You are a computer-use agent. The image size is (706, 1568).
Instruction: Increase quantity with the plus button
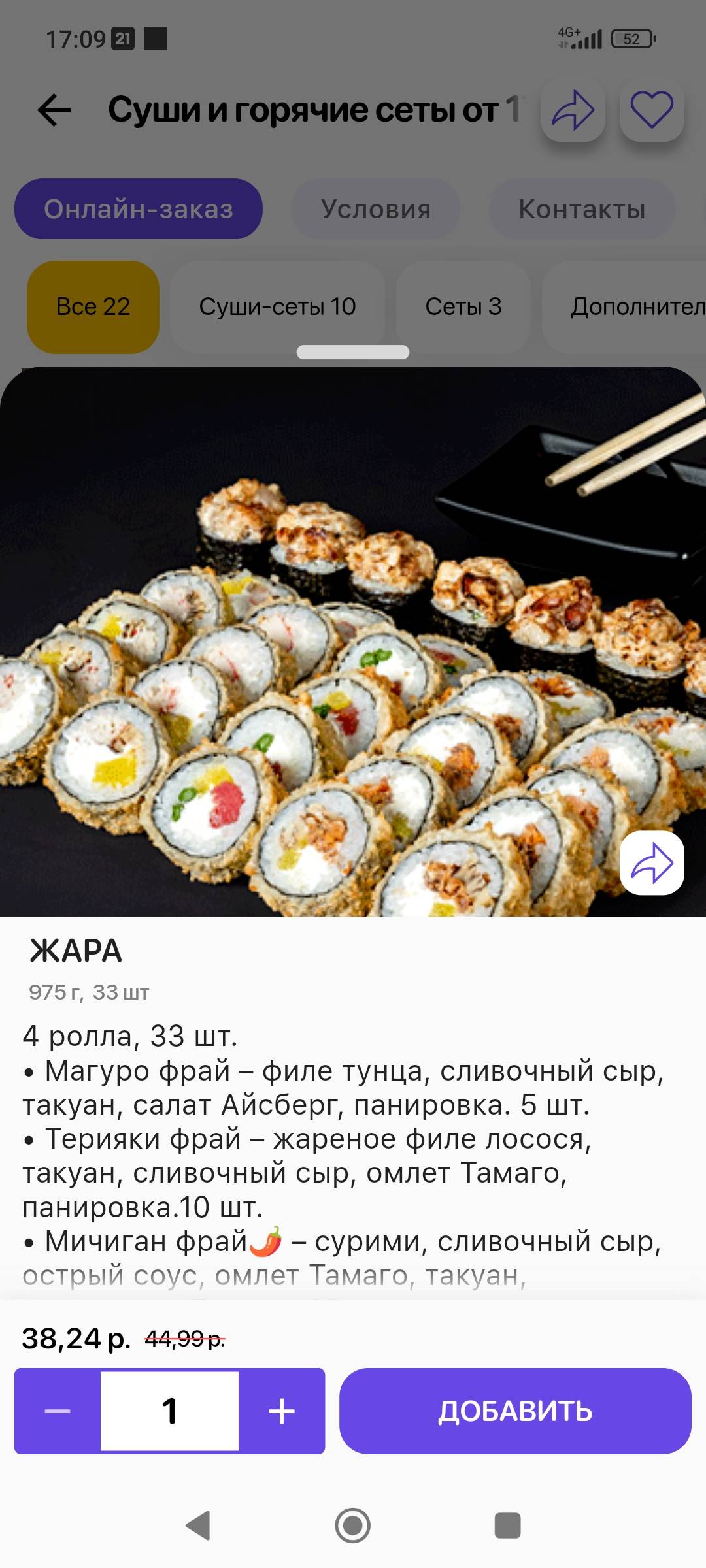coord(282,1411)
